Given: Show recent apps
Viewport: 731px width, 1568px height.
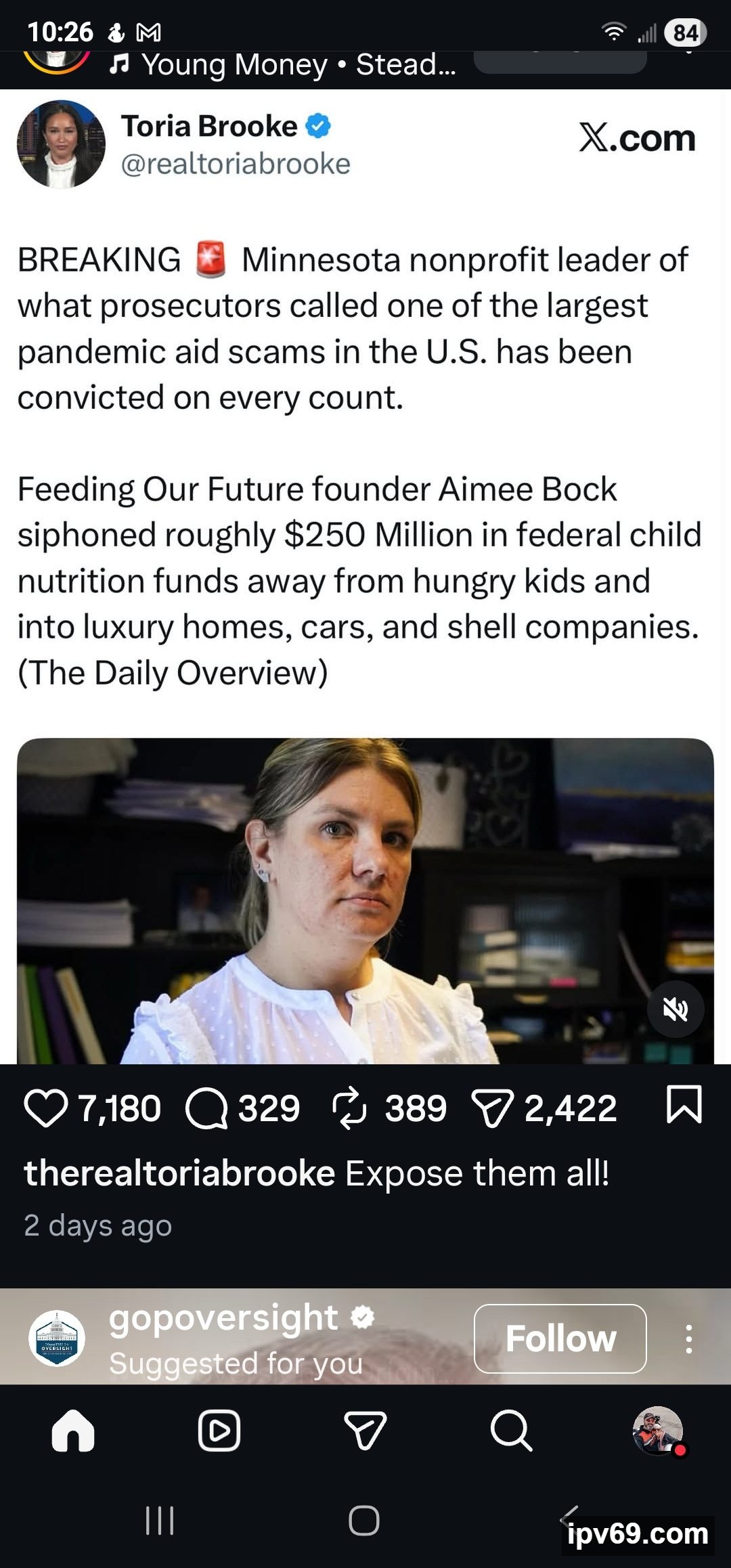Looking at the screenshot, I should tap(160, 1521).
